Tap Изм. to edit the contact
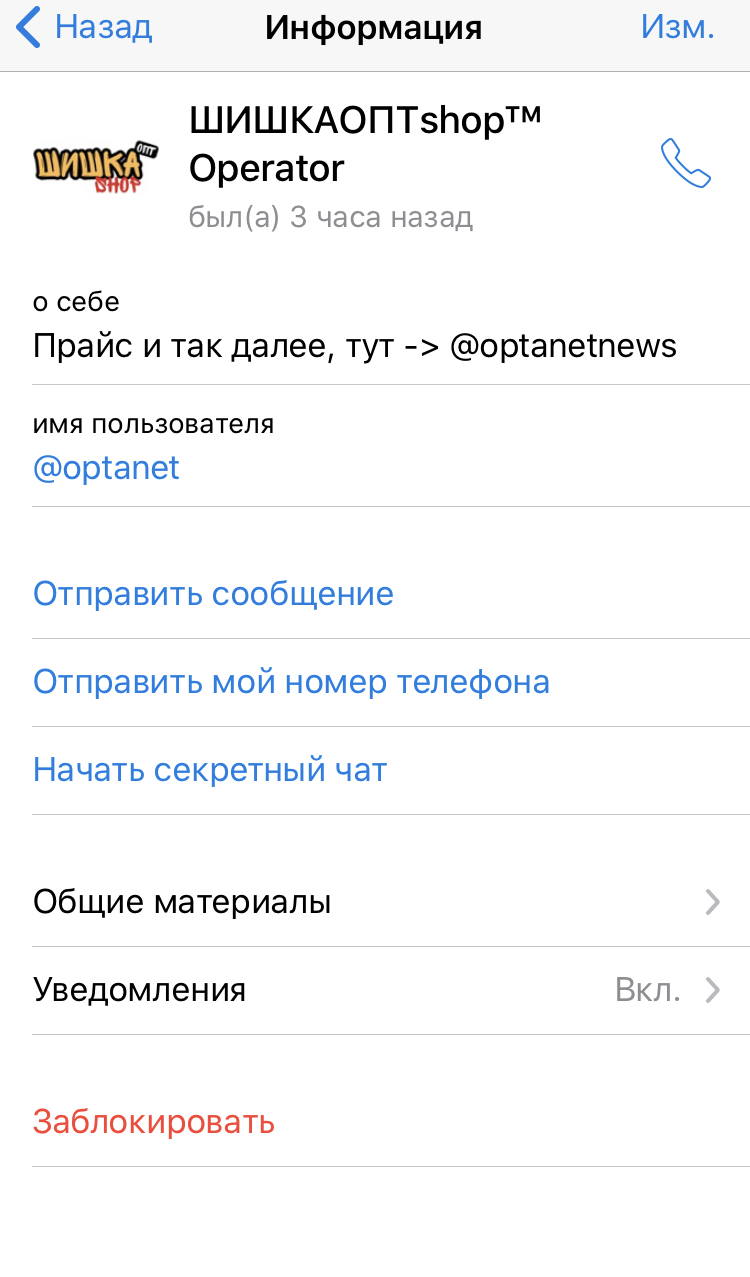Image resolution: width=750 pixels, height=1277 pixels. 677,28
